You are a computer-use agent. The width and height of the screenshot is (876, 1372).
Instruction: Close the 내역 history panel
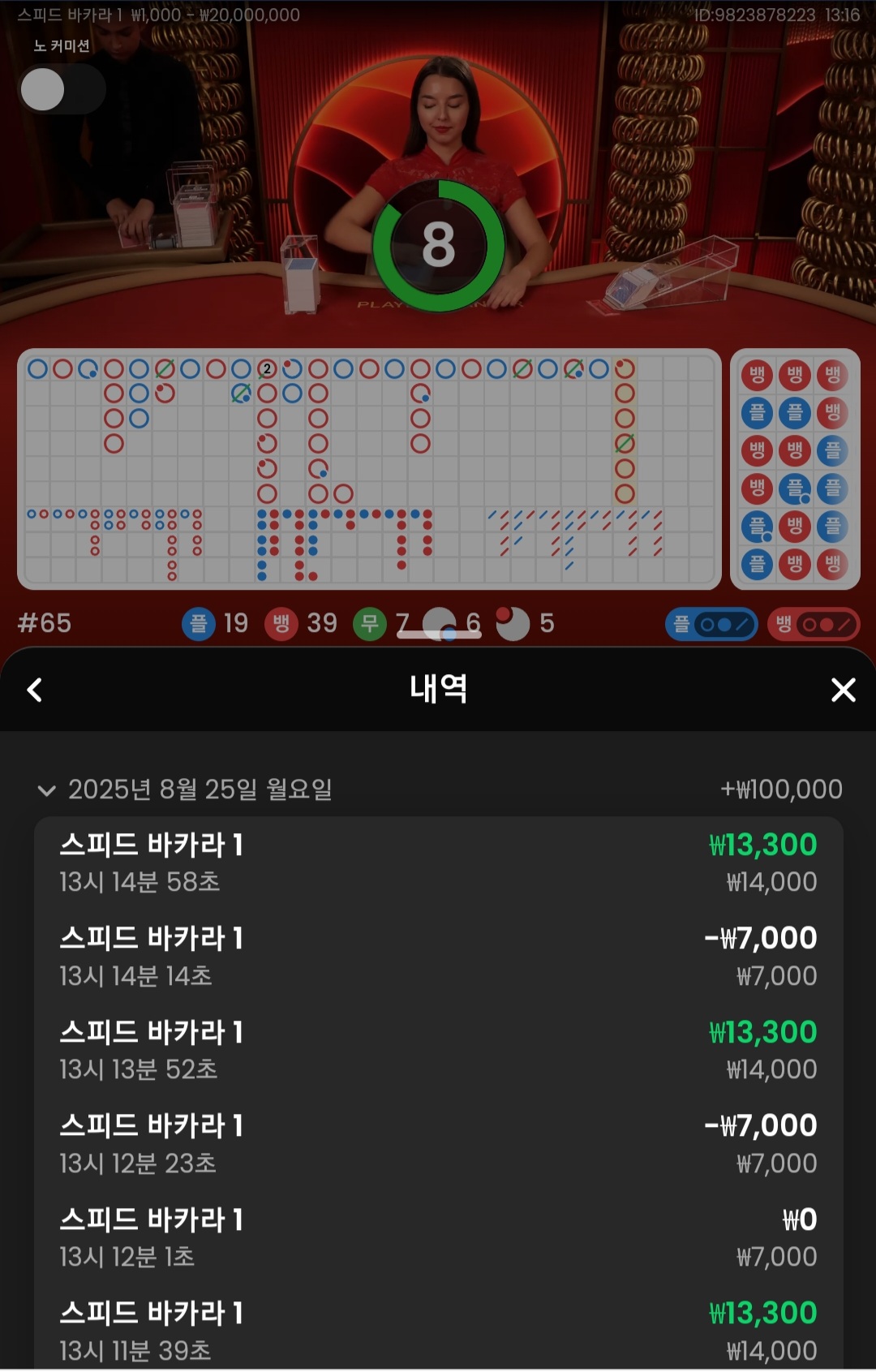click(843, 690)
